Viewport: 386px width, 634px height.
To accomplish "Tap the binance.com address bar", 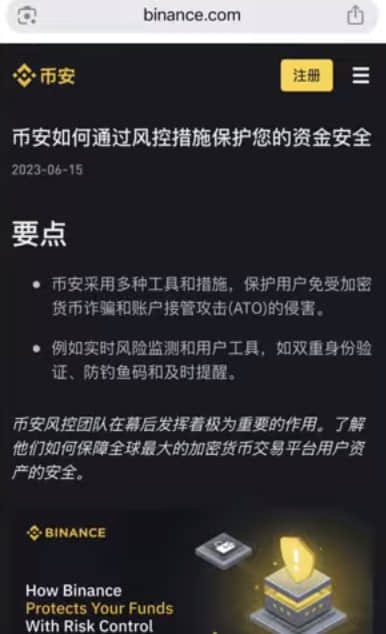I will pos(192,16).
